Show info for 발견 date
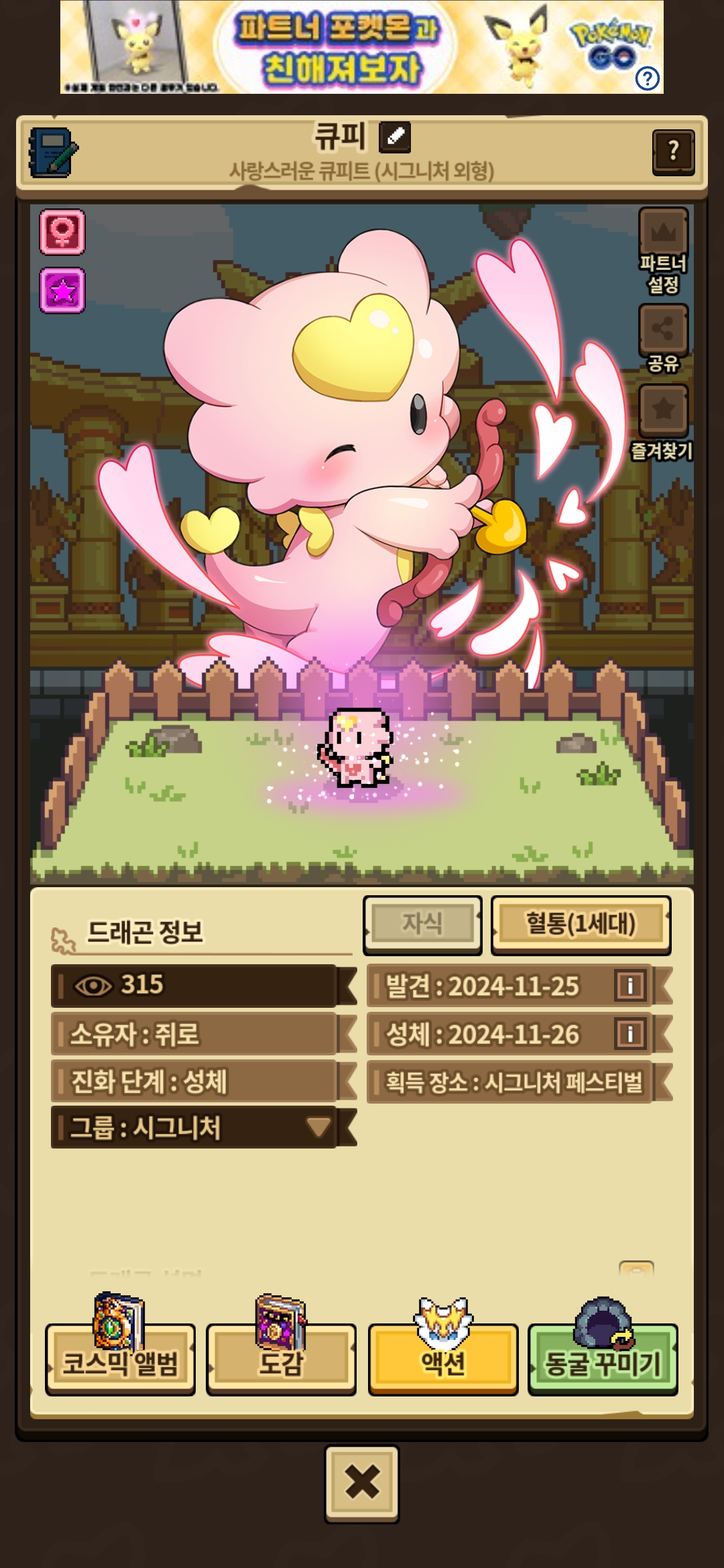 click(x=629, y=986)
